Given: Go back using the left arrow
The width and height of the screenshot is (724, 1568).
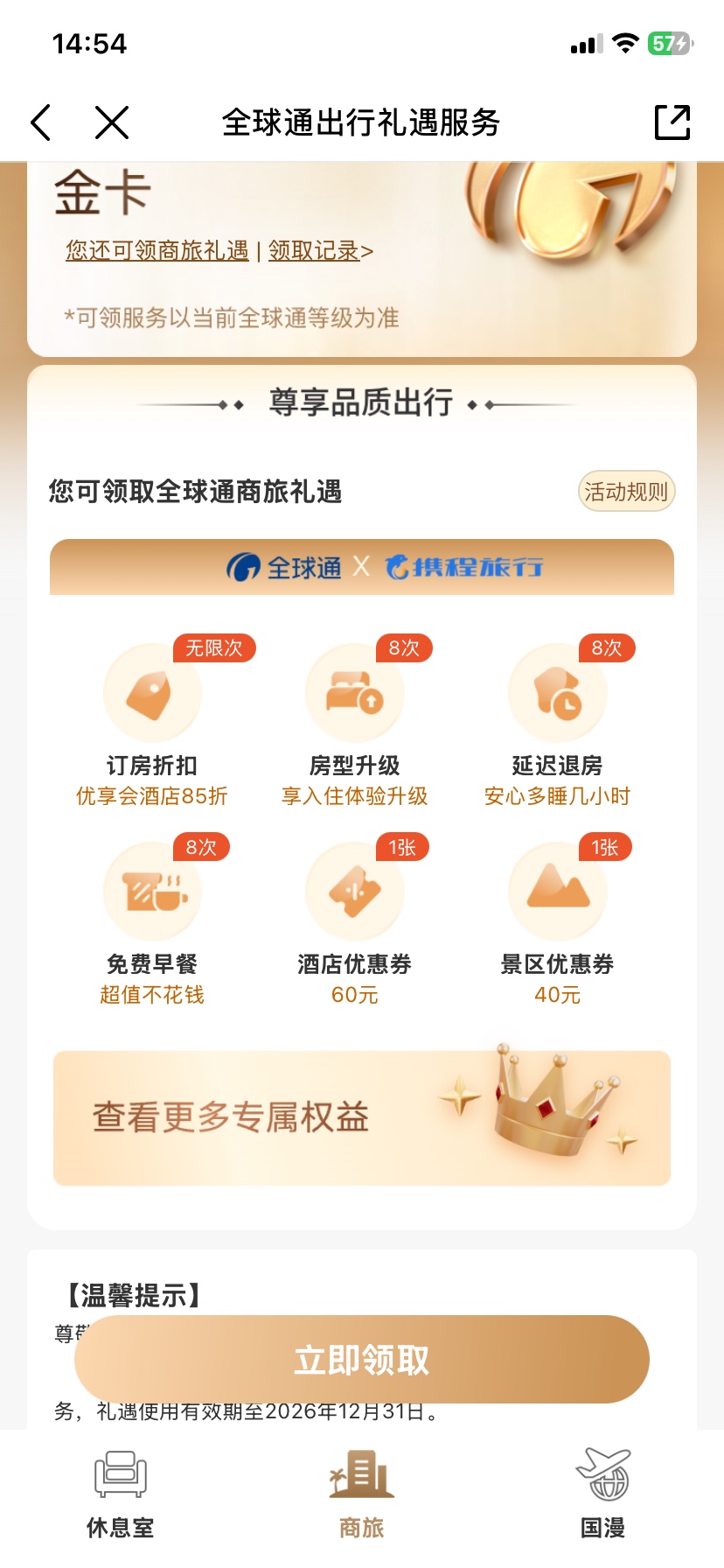Looking at the screenshot, I should 41,122.
